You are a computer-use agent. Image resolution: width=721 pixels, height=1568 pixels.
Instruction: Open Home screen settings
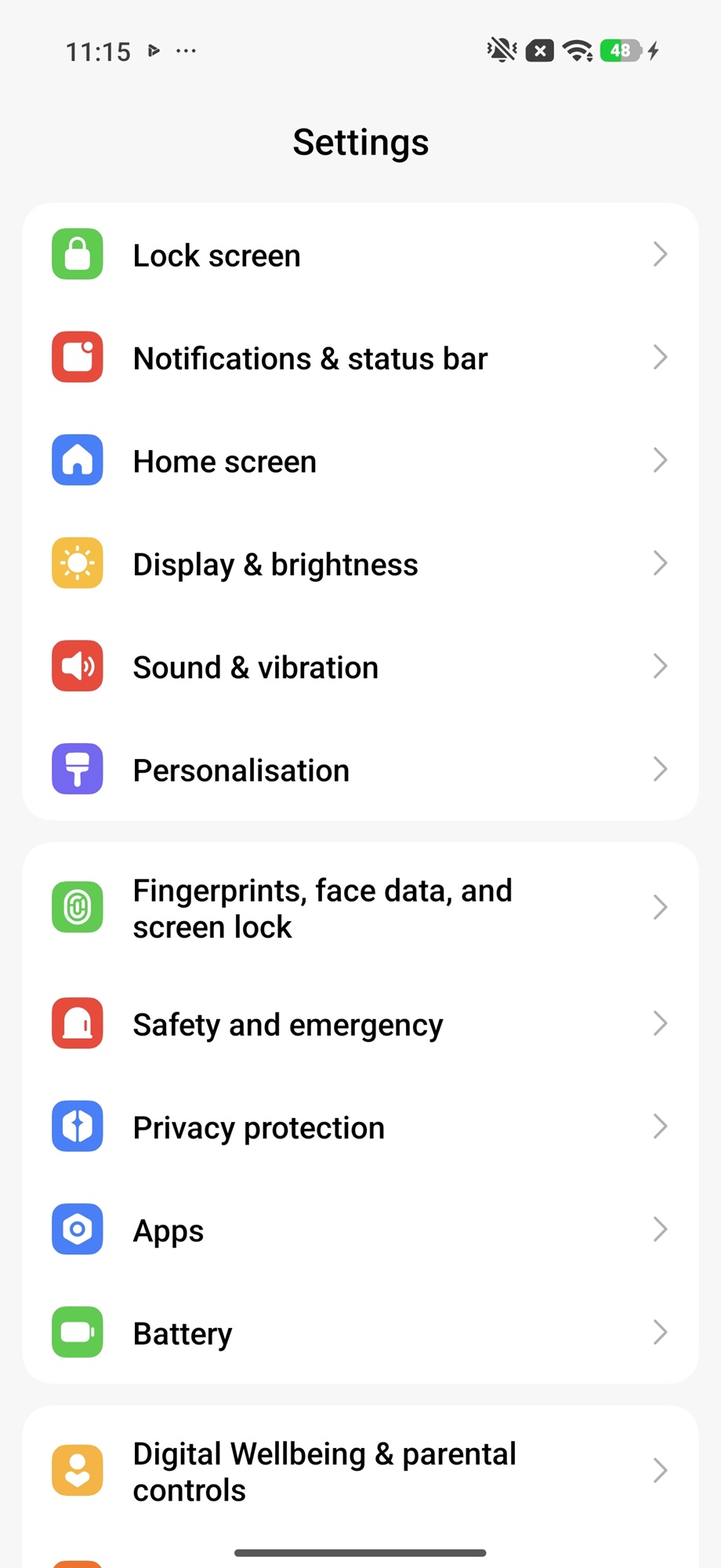(x=360, y=461)
